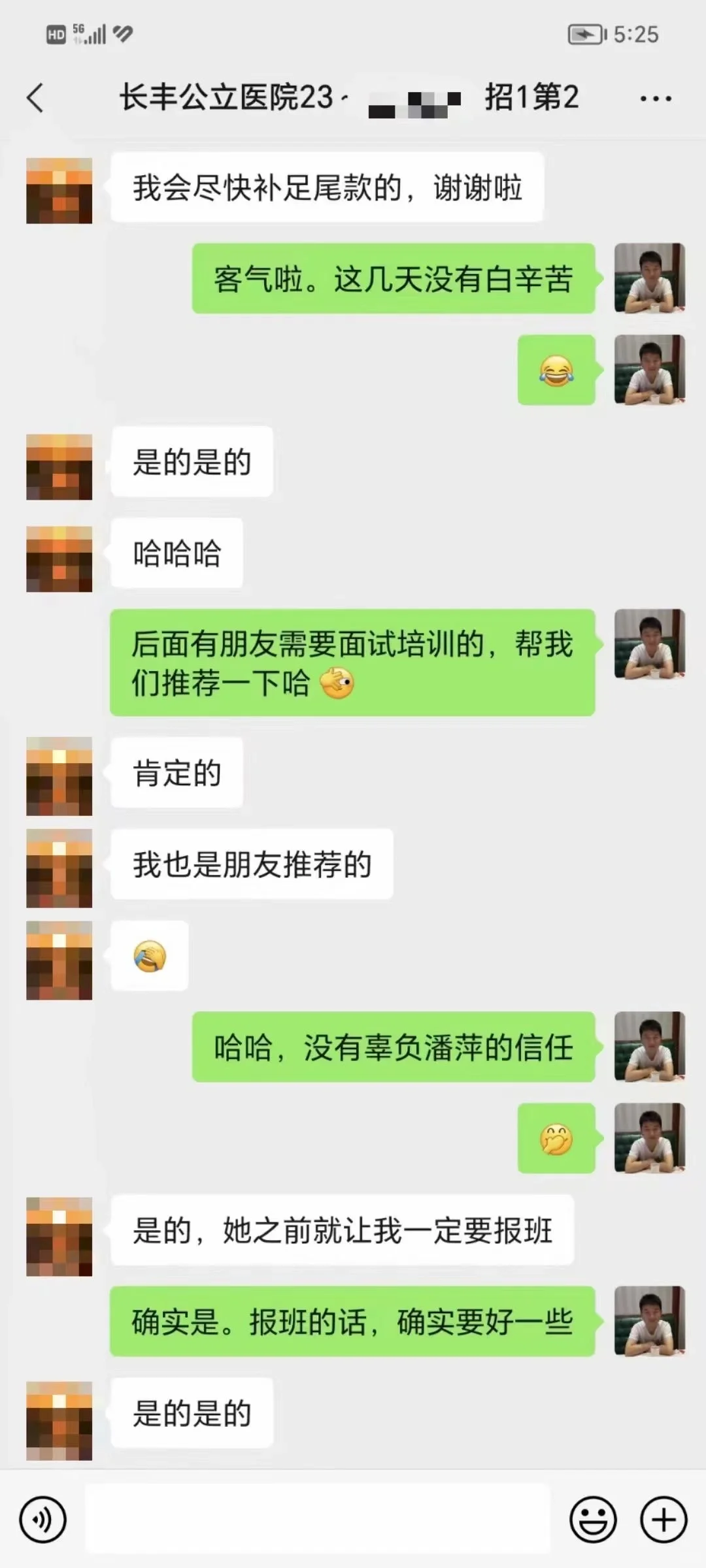The image size is (706, 1568).
Task: Go back to the chat list
Action: click(35, 99)
